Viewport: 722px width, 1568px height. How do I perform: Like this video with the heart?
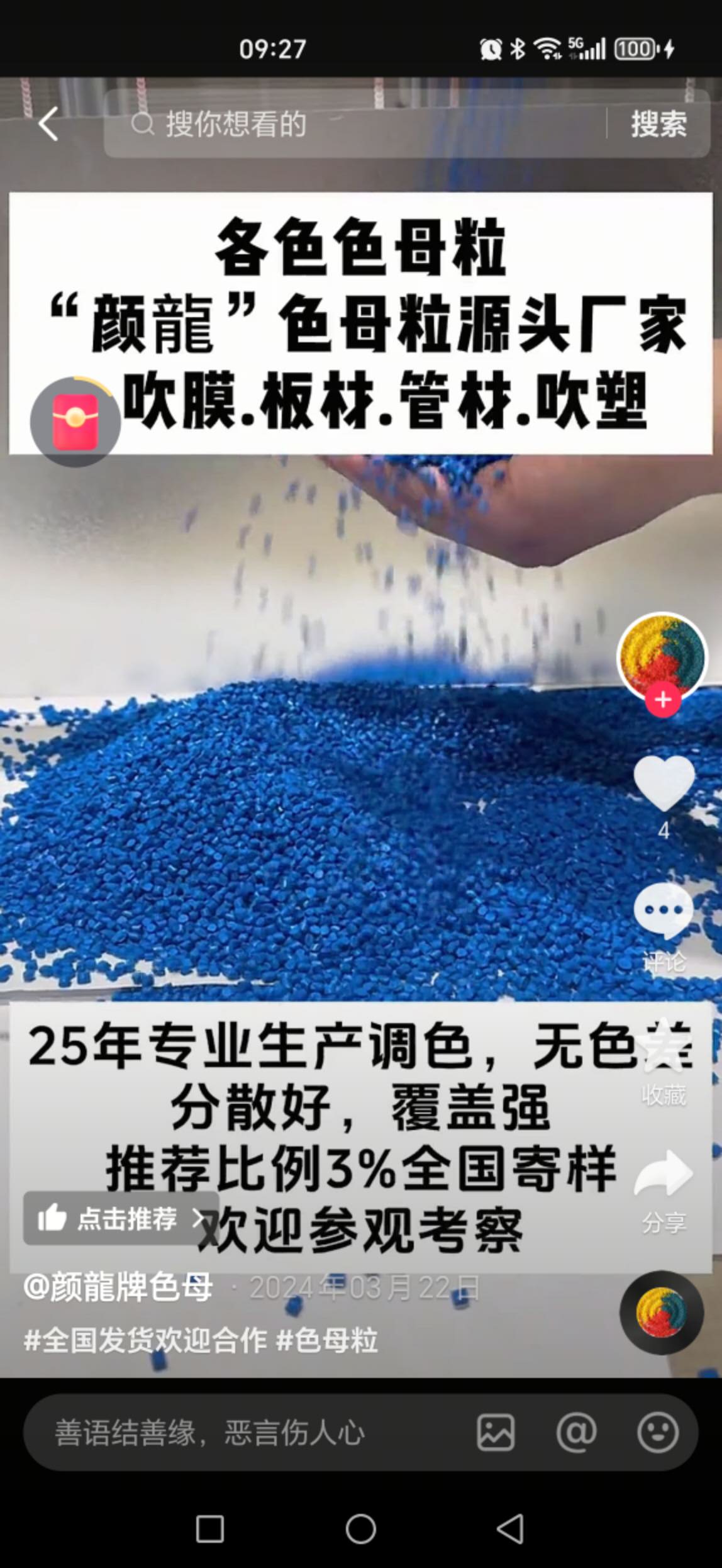point(664,783)
